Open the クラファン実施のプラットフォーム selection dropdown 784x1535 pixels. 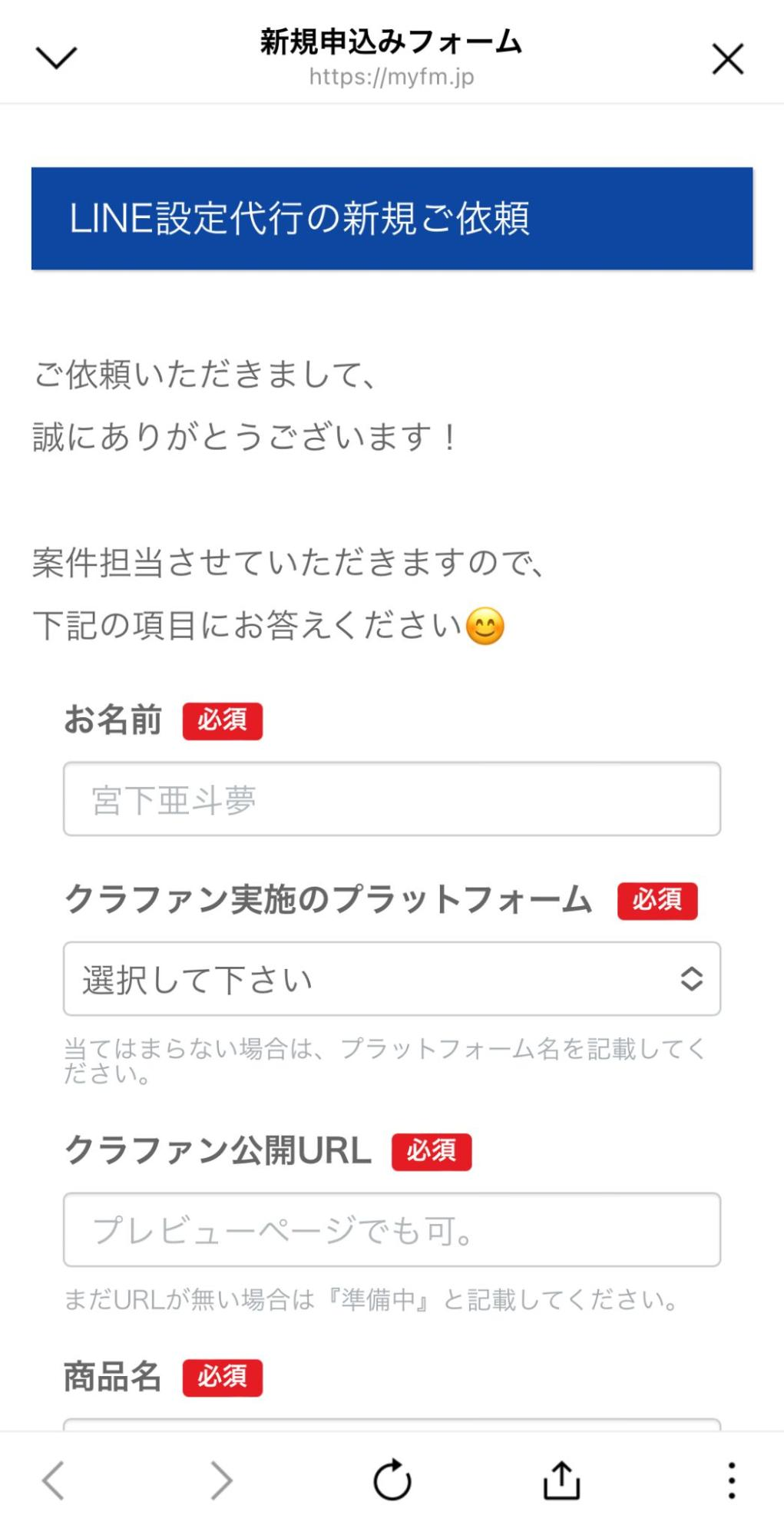click(392, 977)
